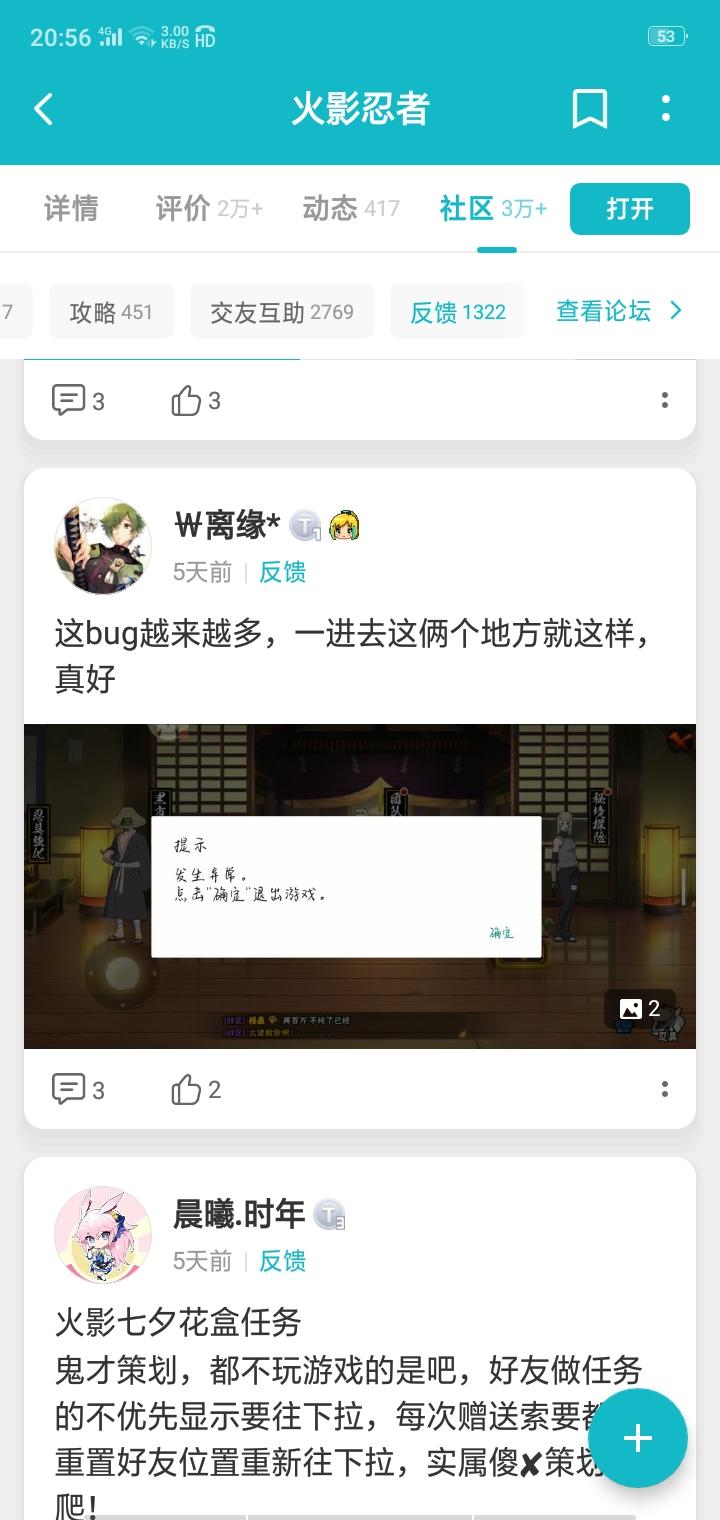Viewport: 720px width, 1520px height.
Task: Open the three-dot menu in the top bar
Action: 666,110
